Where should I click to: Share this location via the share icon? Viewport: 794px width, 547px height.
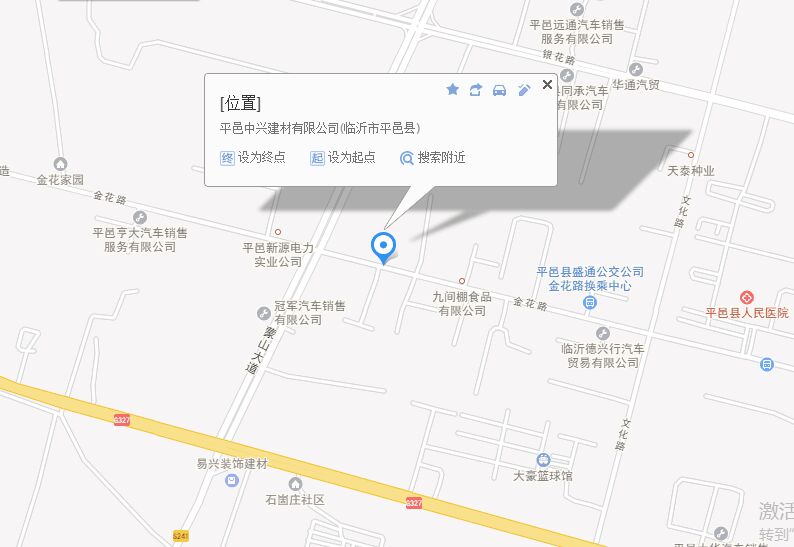[476, 90]
